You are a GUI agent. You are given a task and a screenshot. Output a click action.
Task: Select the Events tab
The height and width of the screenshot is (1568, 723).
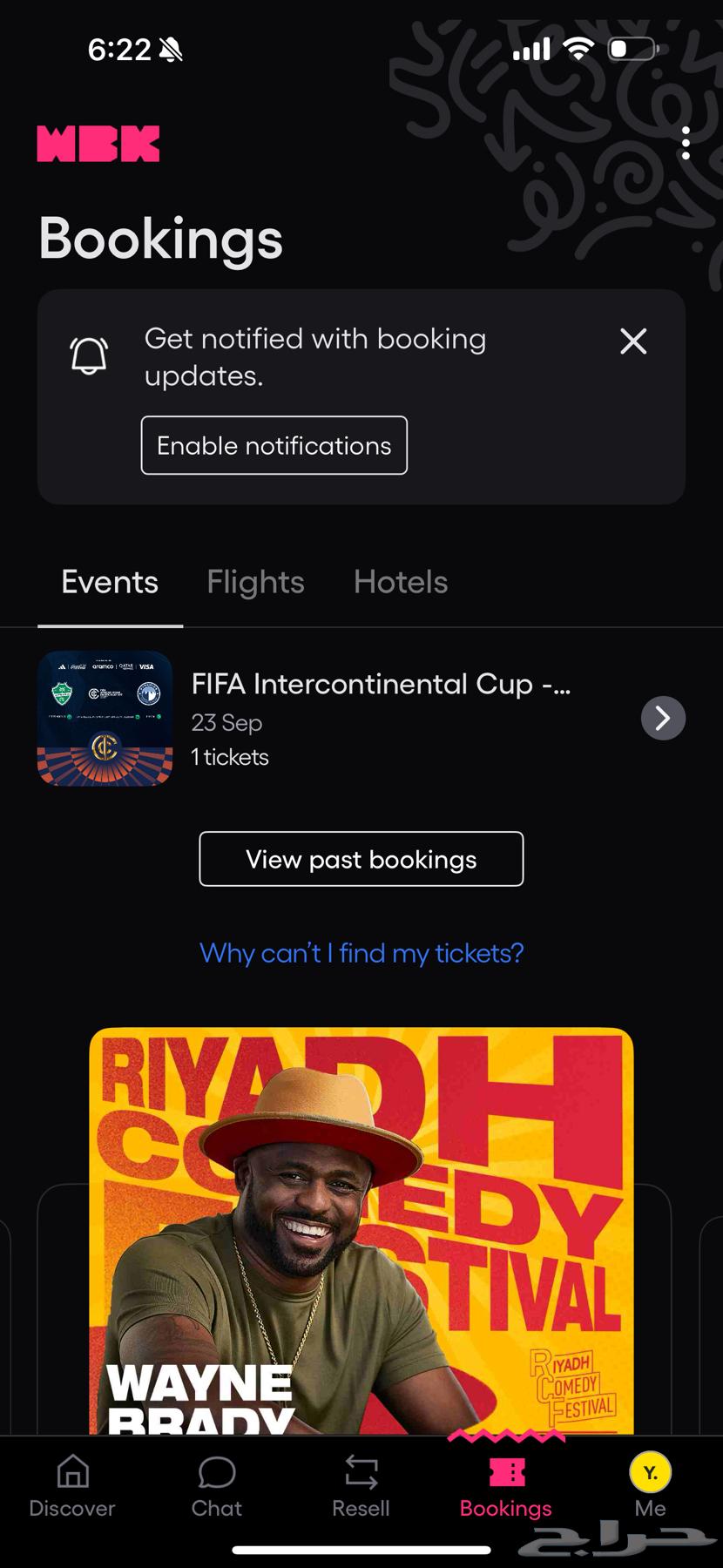110,582
